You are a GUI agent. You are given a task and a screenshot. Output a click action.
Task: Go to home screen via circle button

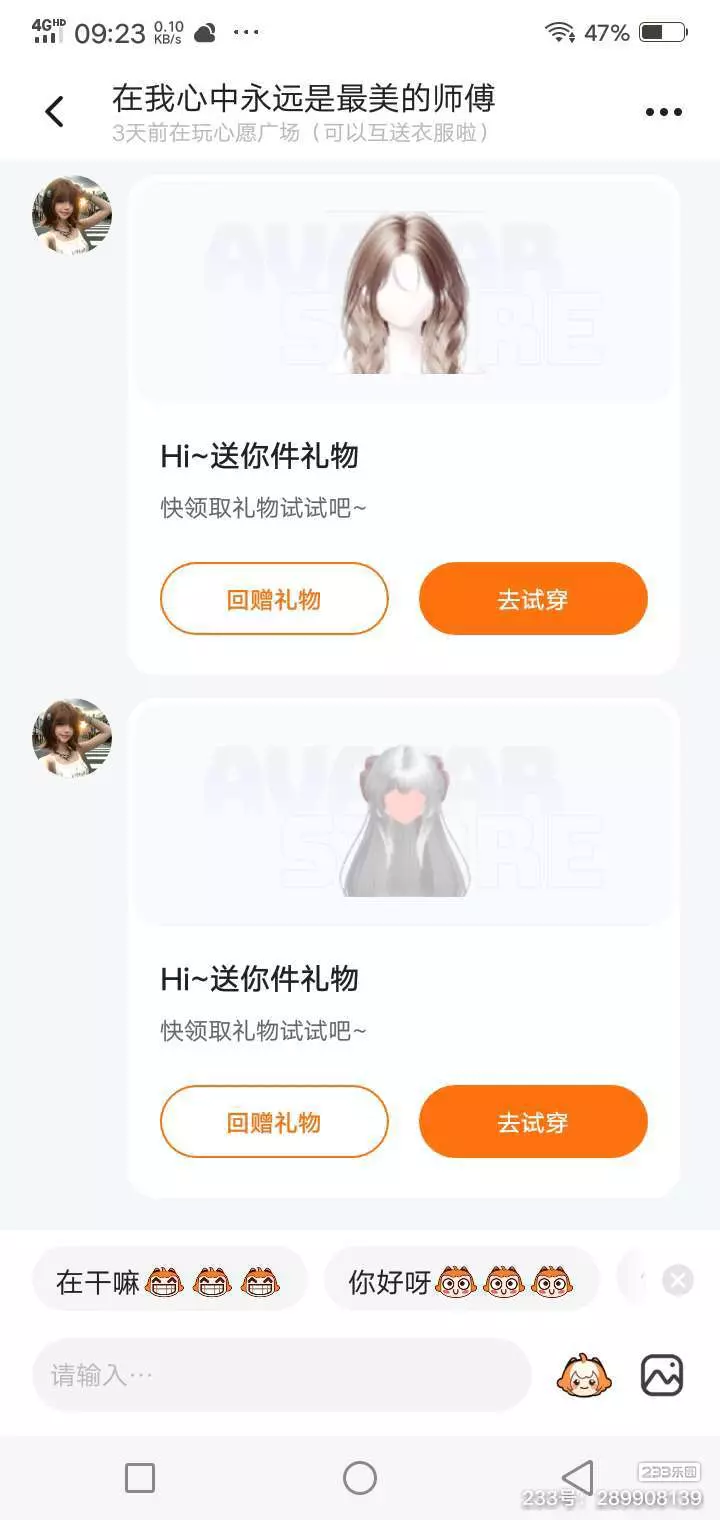[x=360, y=1478]
